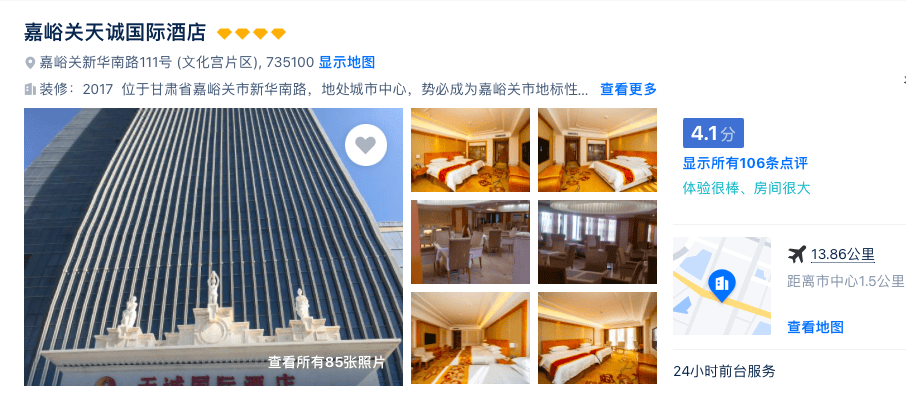This screenshot has height=405, width=906.
Task: Open the bottom-left twin room photo
Action: pos(470,338)
